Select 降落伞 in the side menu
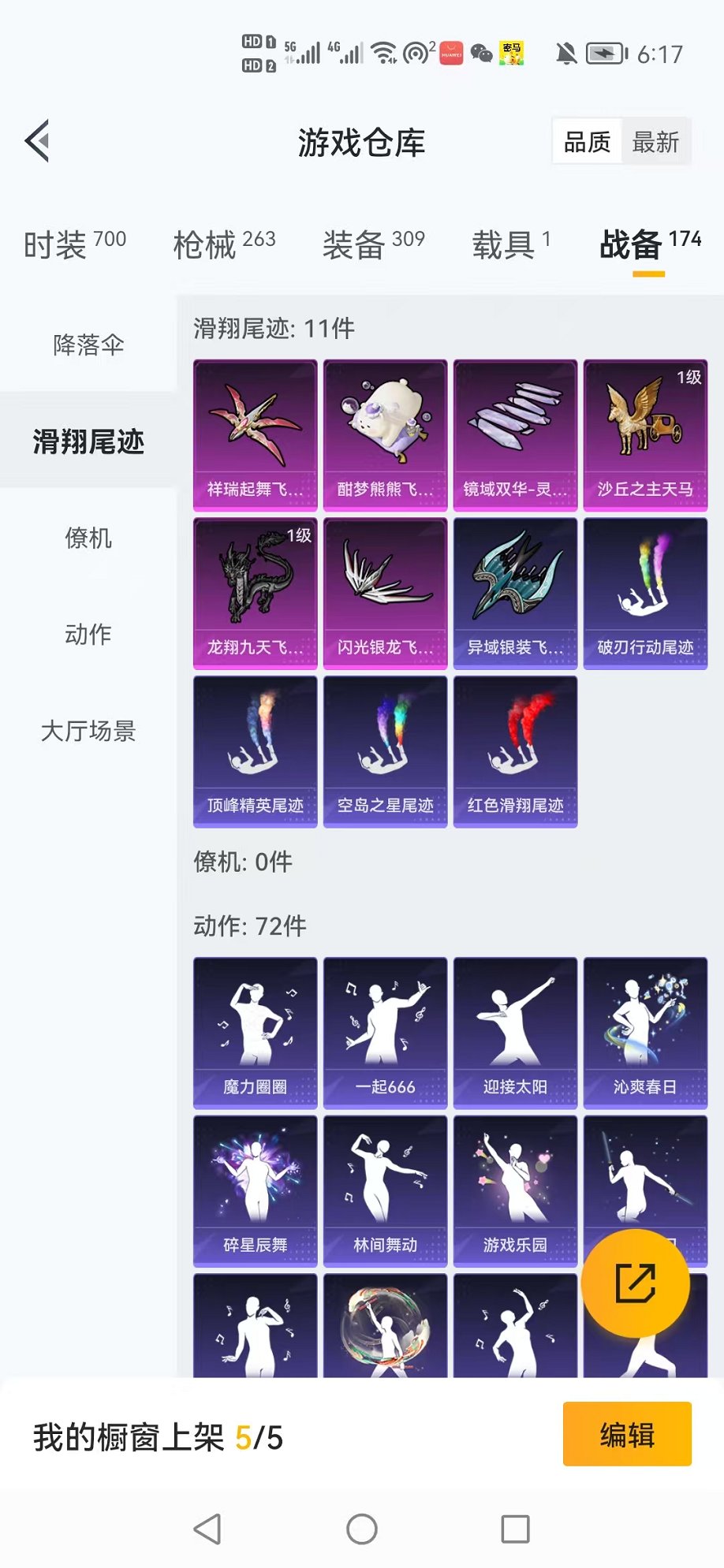The height and width of the screenshot is (1568, 724). [x=88, y=345]
